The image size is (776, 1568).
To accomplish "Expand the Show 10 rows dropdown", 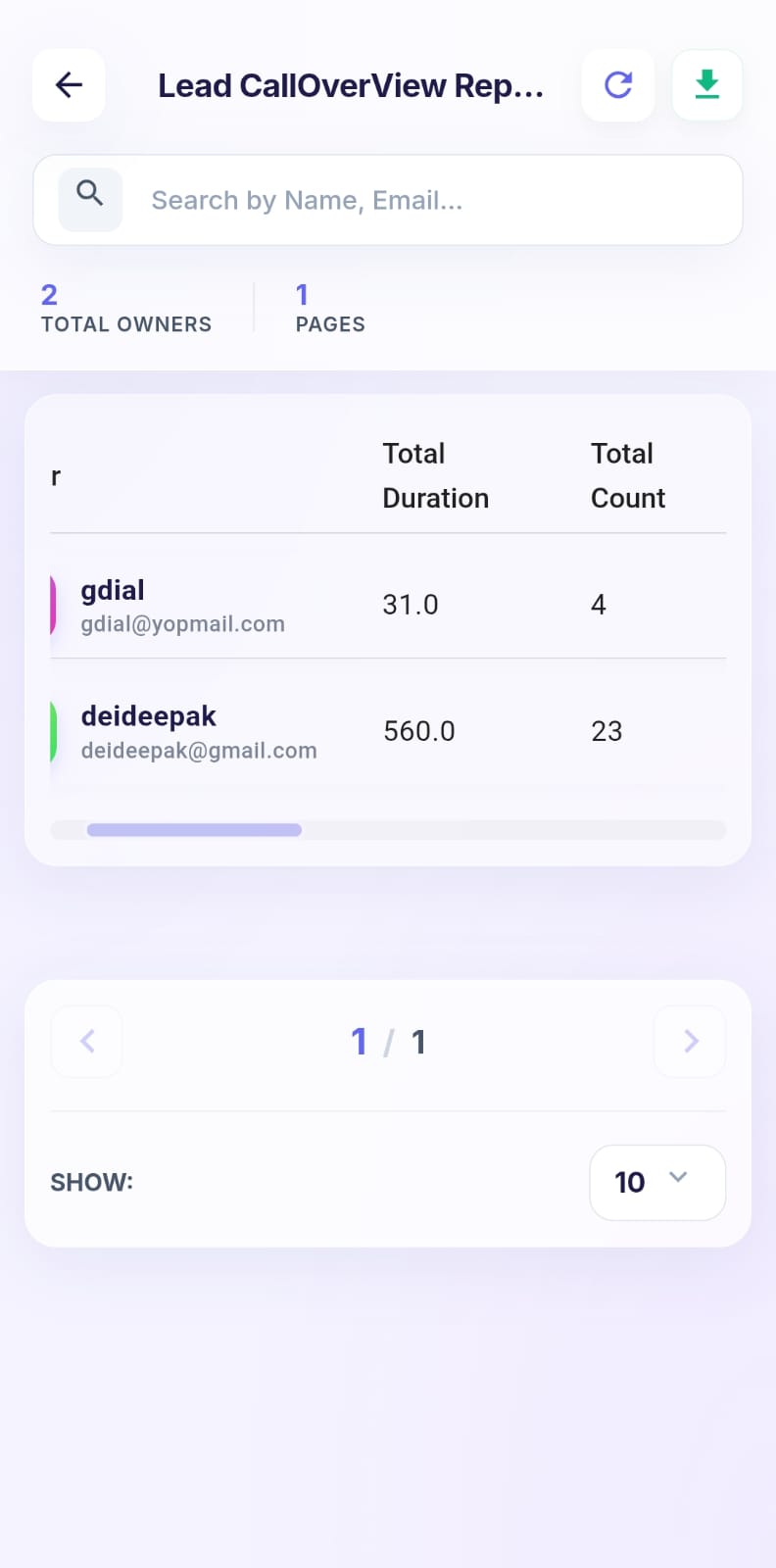I will [x=657, y=1183].
